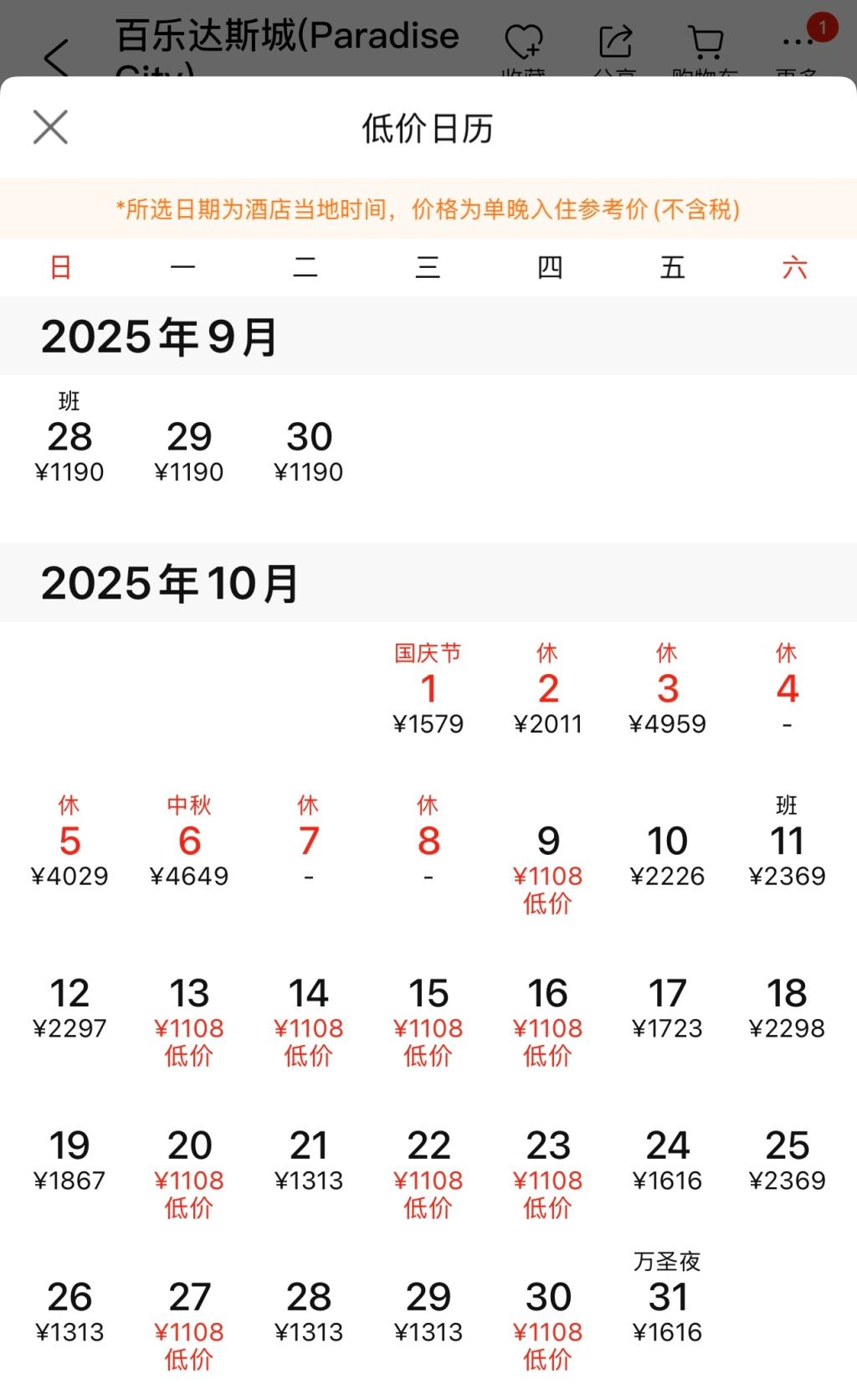Choose October 9 low price ¥1108
857x1400 pixels.
548,862
